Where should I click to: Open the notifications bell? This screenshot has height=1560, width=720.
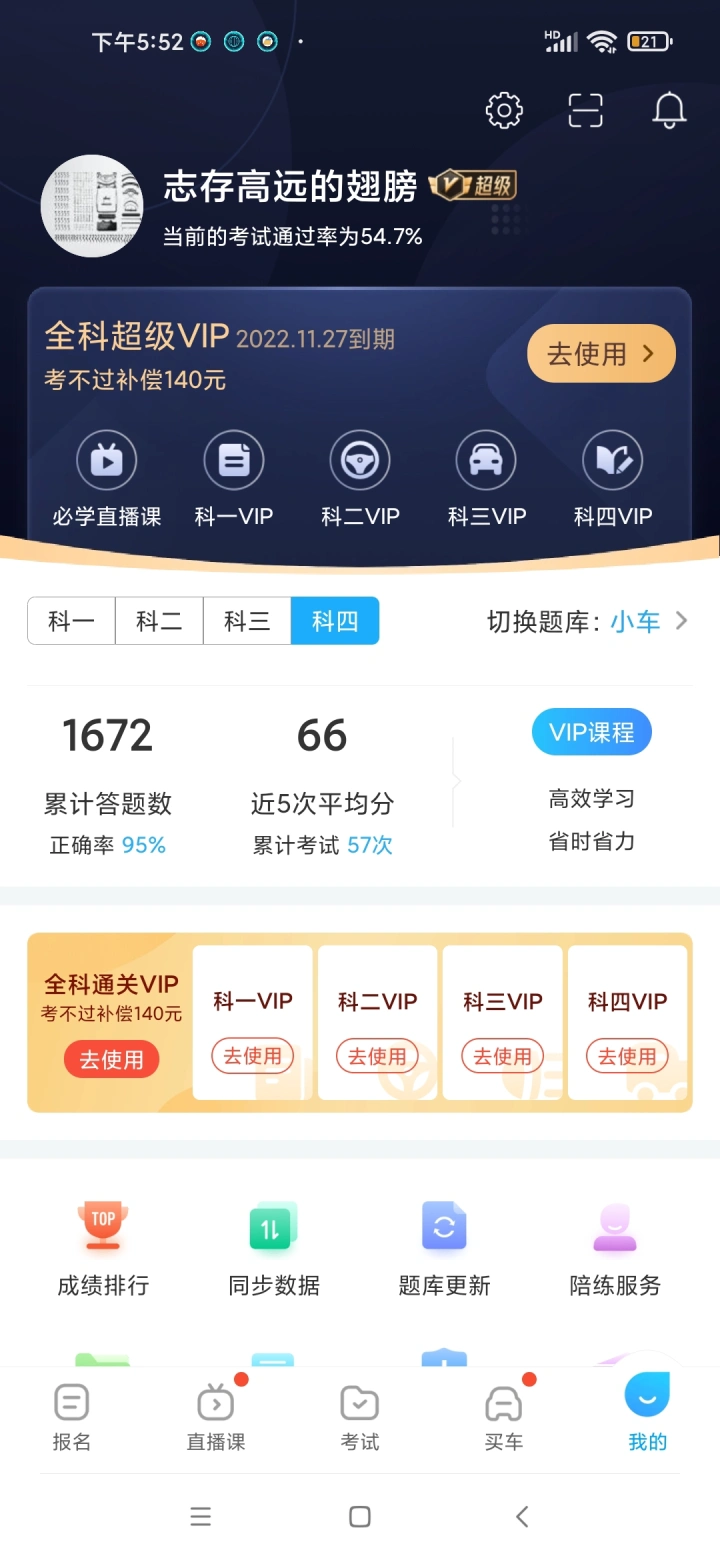point(669,110)
